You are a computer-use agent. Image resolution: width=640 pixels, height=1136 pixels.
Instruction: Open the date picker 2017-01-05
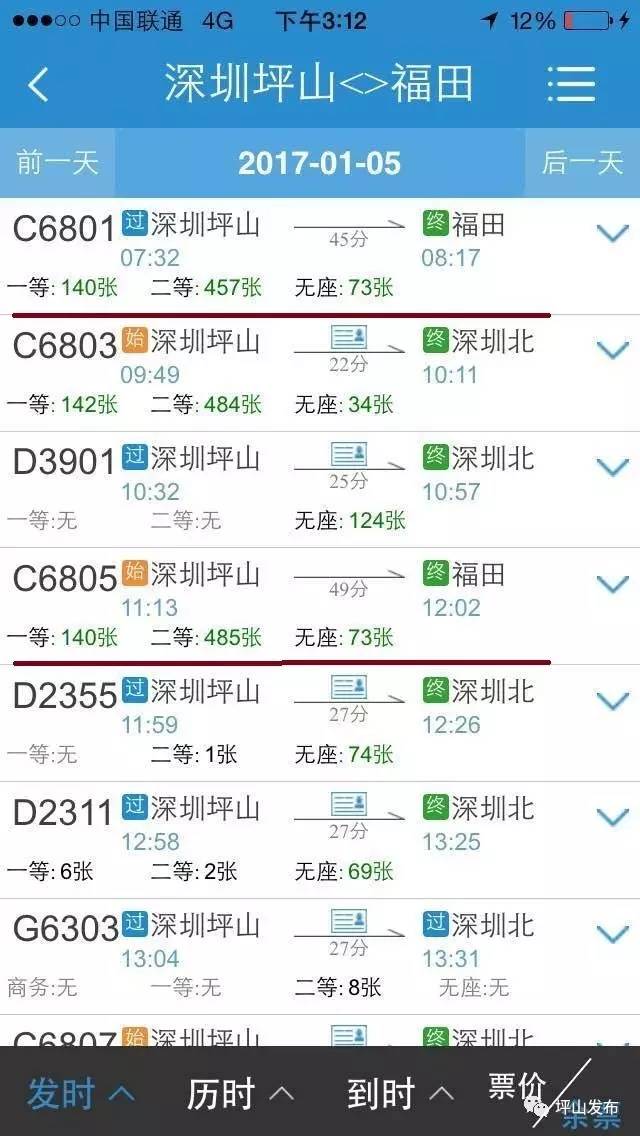tap(319, 163)
